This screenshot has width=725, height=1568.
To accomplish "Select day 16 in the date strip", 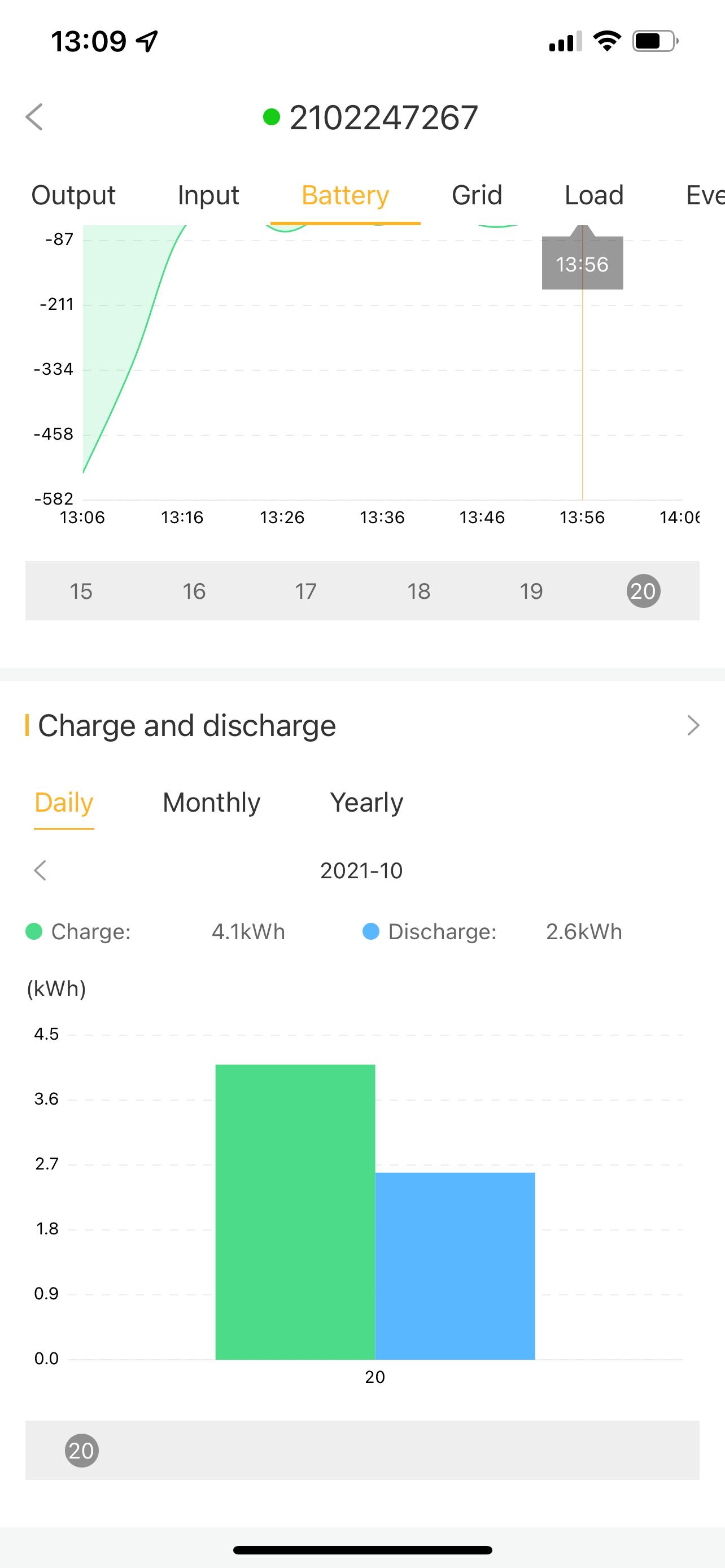I will [194, 591].
